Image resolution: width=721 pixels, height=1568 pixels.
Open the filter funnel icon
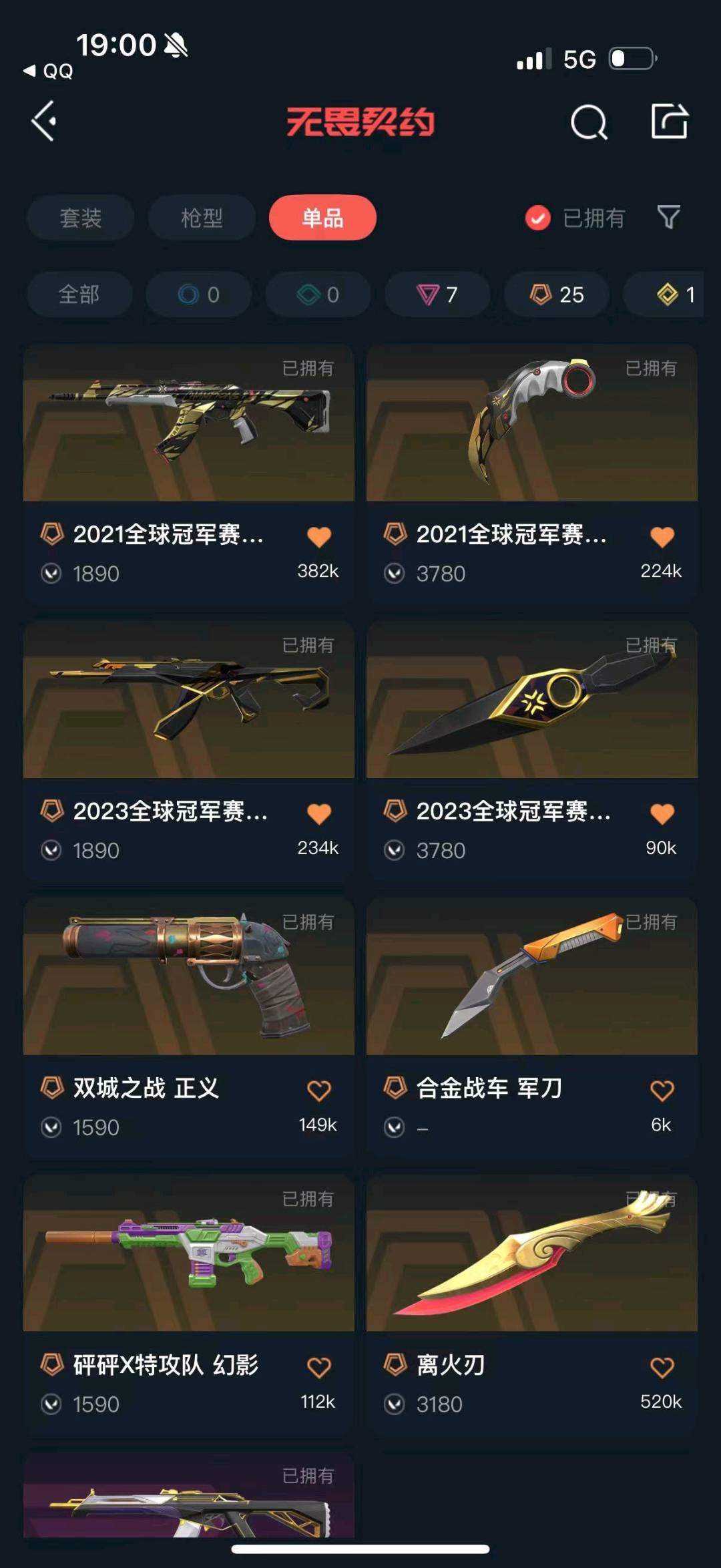[668, 217]
